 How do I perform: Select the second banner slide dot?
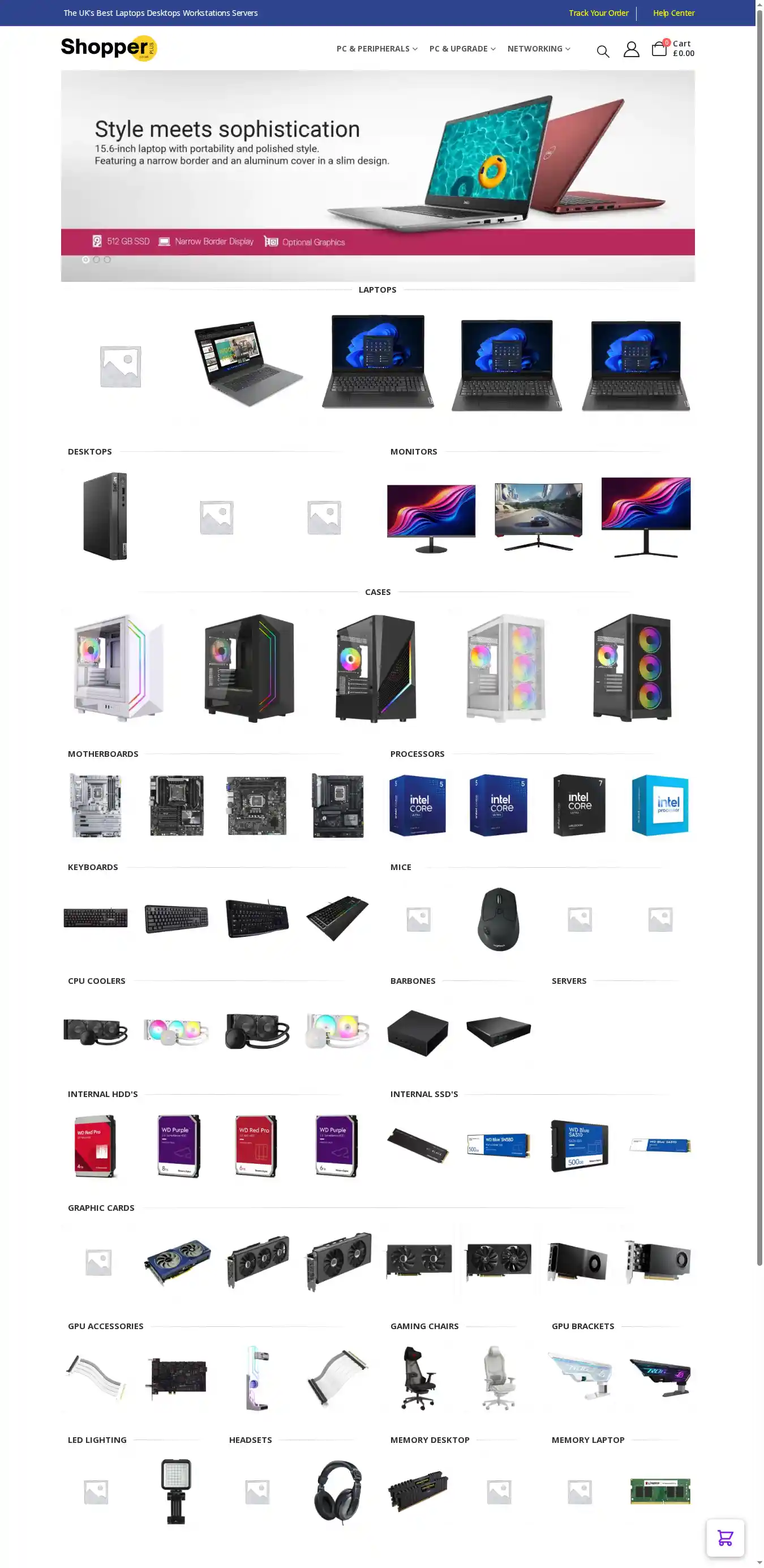pyautogui.click(x=96, y=260)
